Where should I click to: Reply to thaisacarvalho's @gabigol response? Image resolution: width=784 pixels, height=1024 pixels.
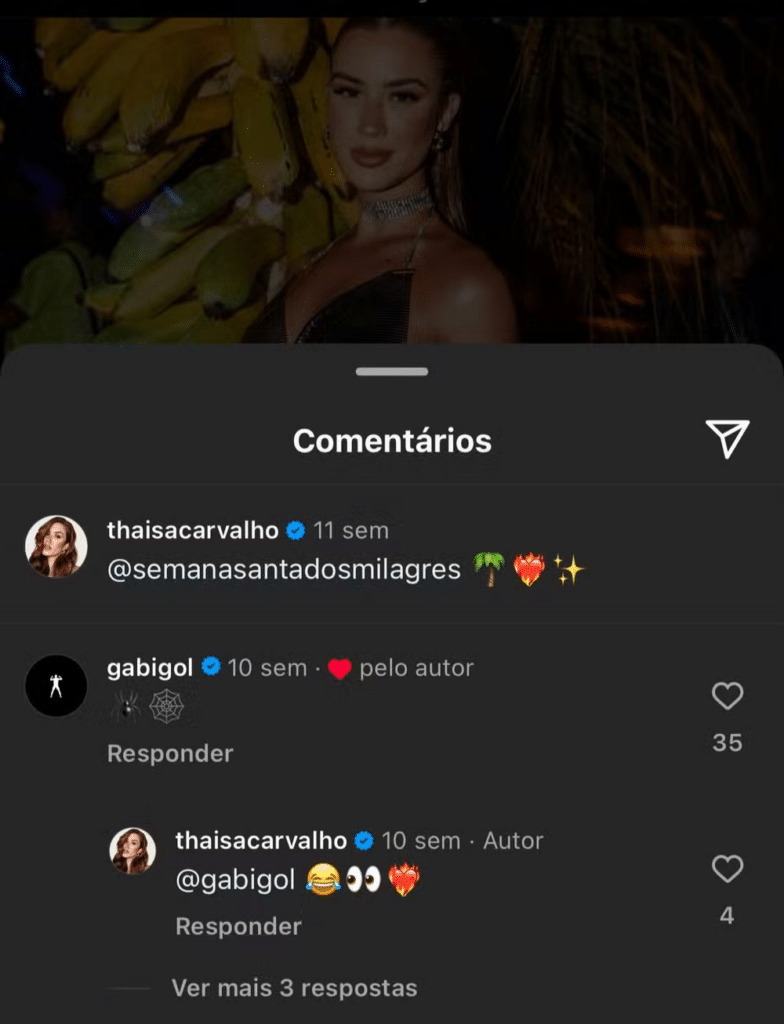click(238, 926)
